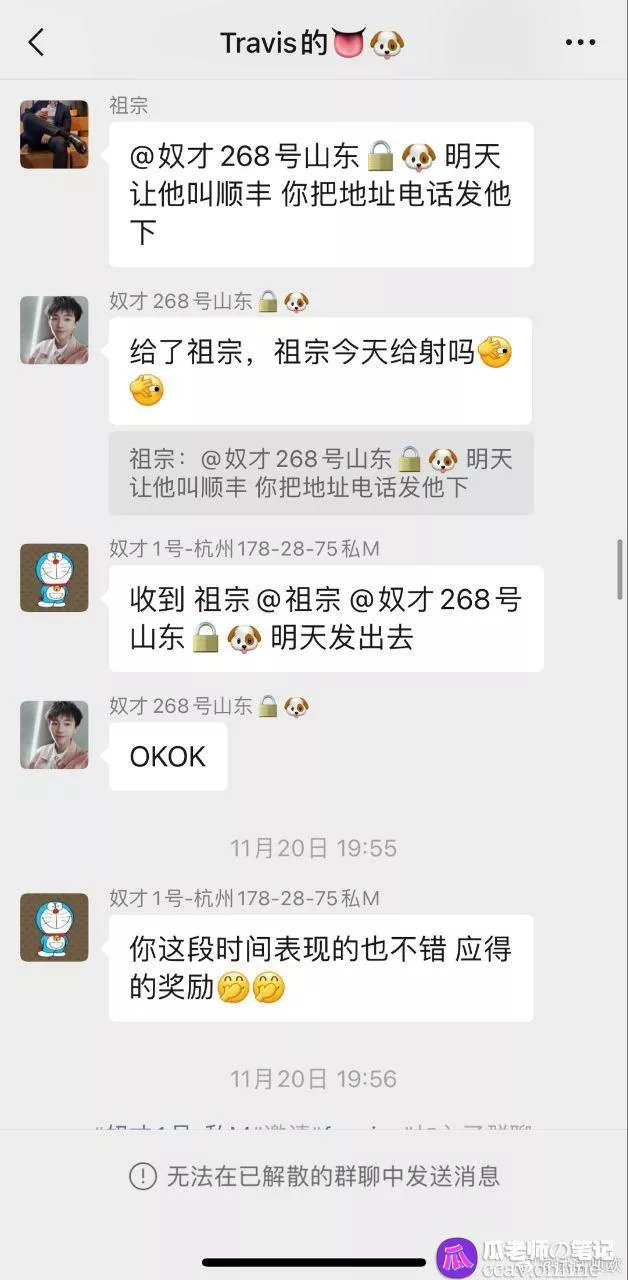
Task: Tap the avatar beside the OKOK message
Action: tap(54, 734)
